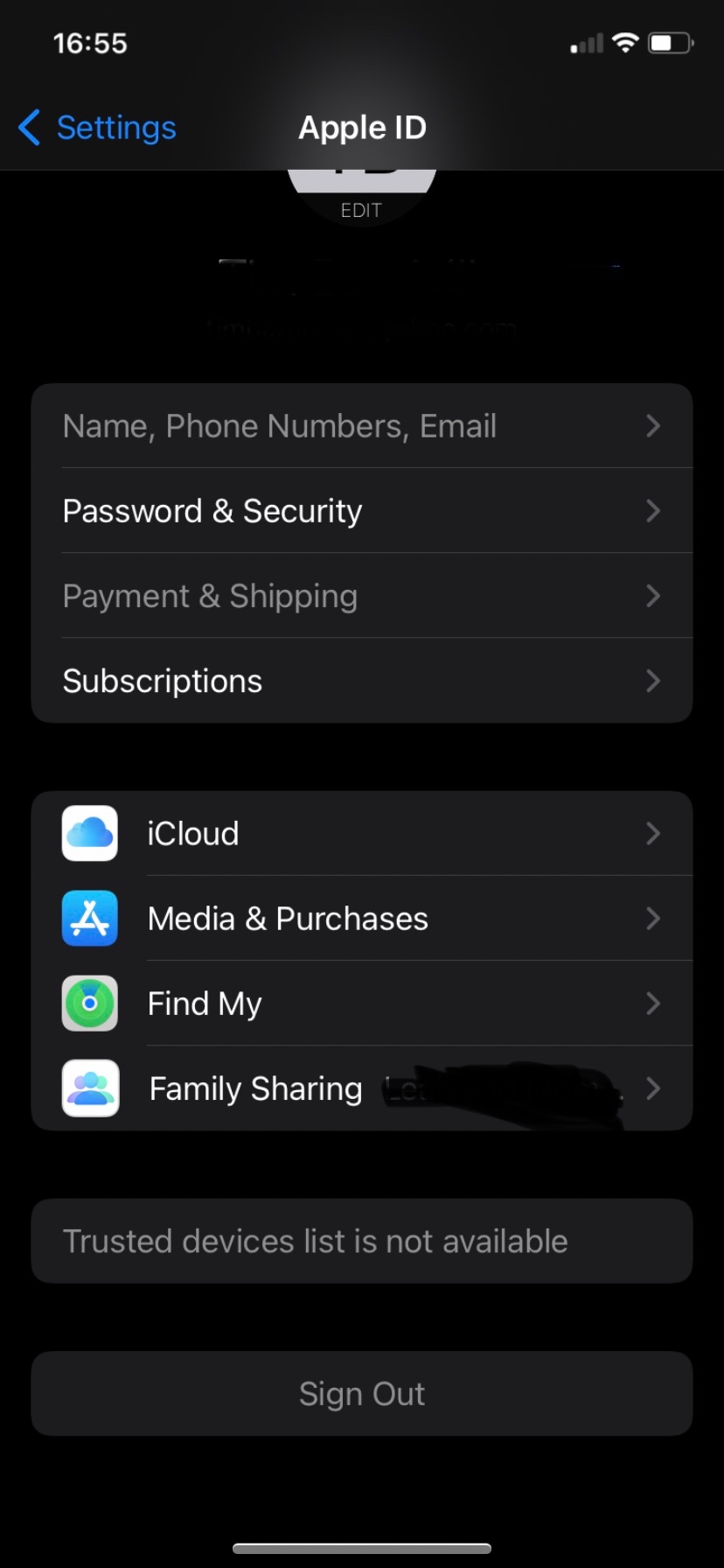The image size is (724, 1568).
Task: Open iCloud settings via its cloud icon
Action: pyautogui.click(x=89, y=833)
